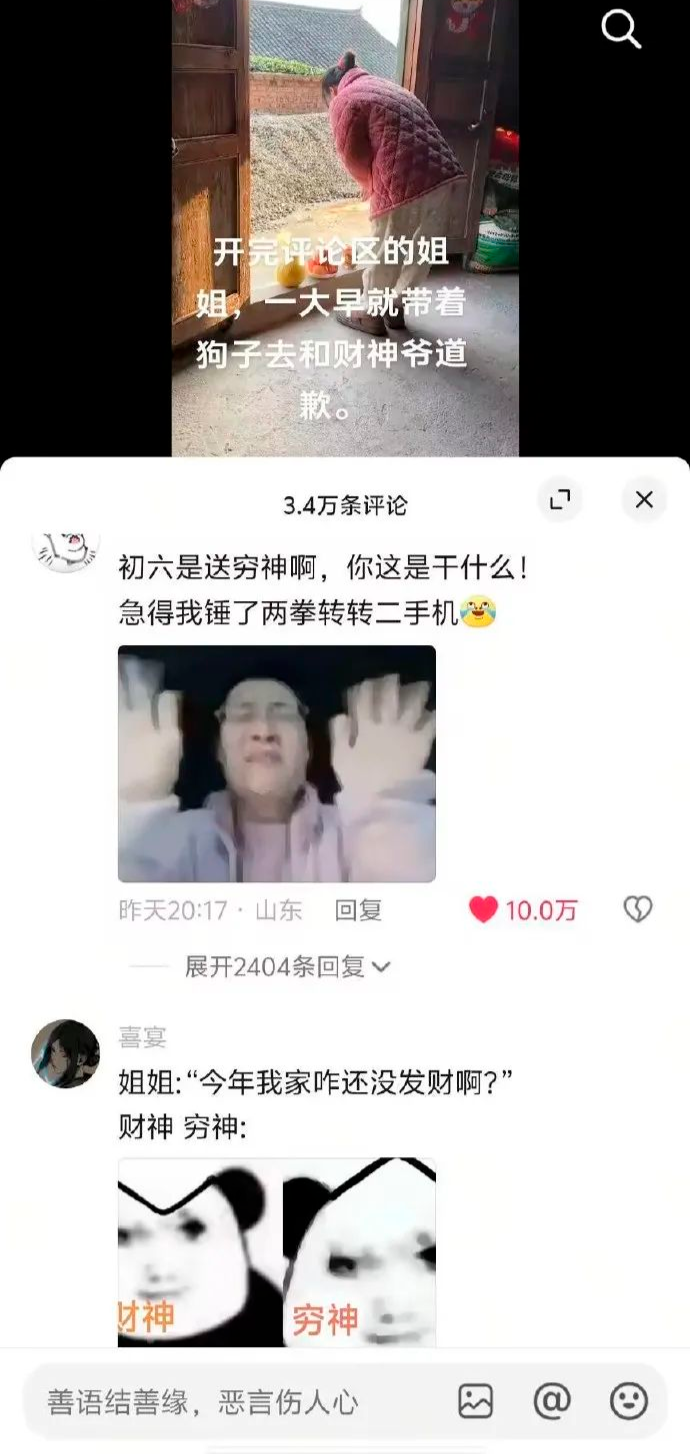This screenshot has height=1454, width=690.
Task: Expand the 2404 replies
Action: 287,966
